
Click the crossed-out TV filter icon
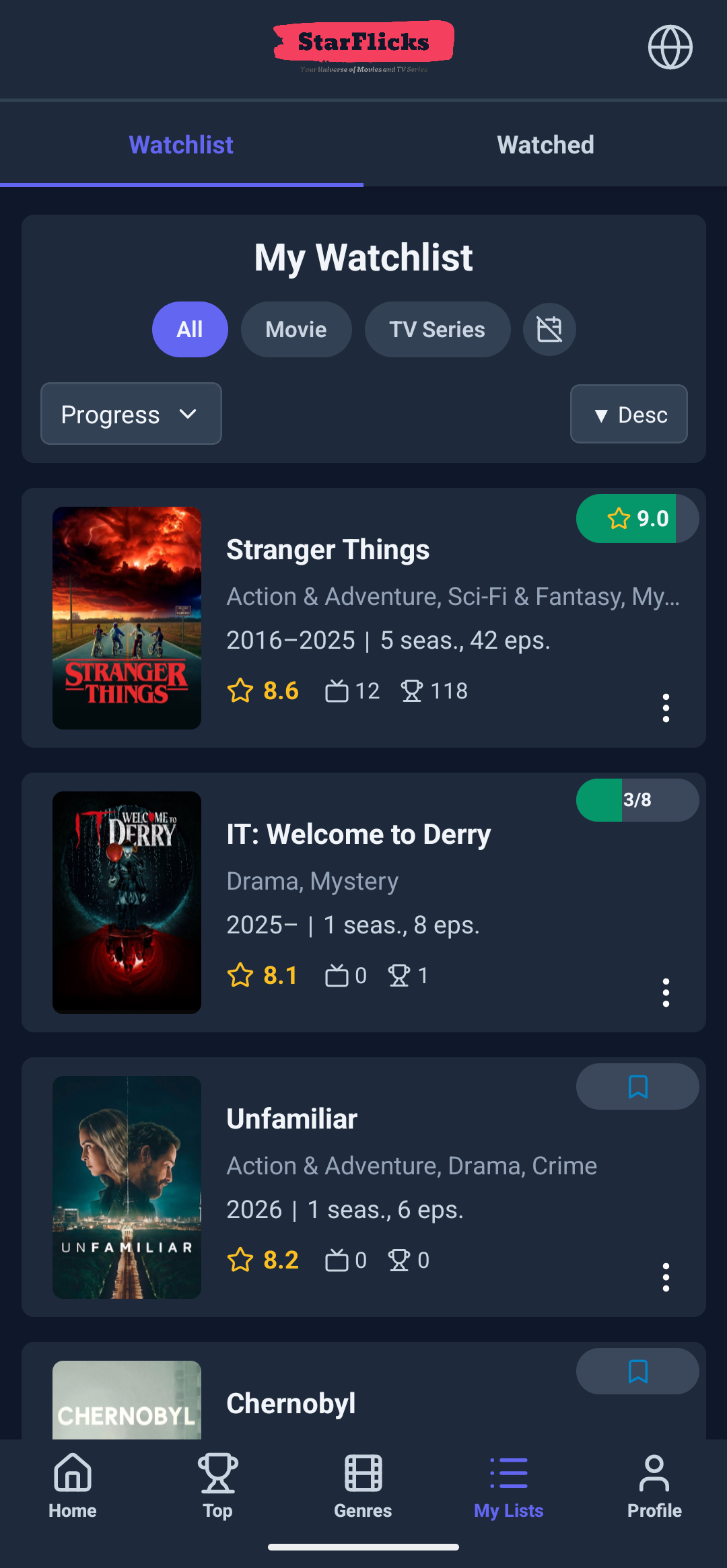tap(549, 329)
